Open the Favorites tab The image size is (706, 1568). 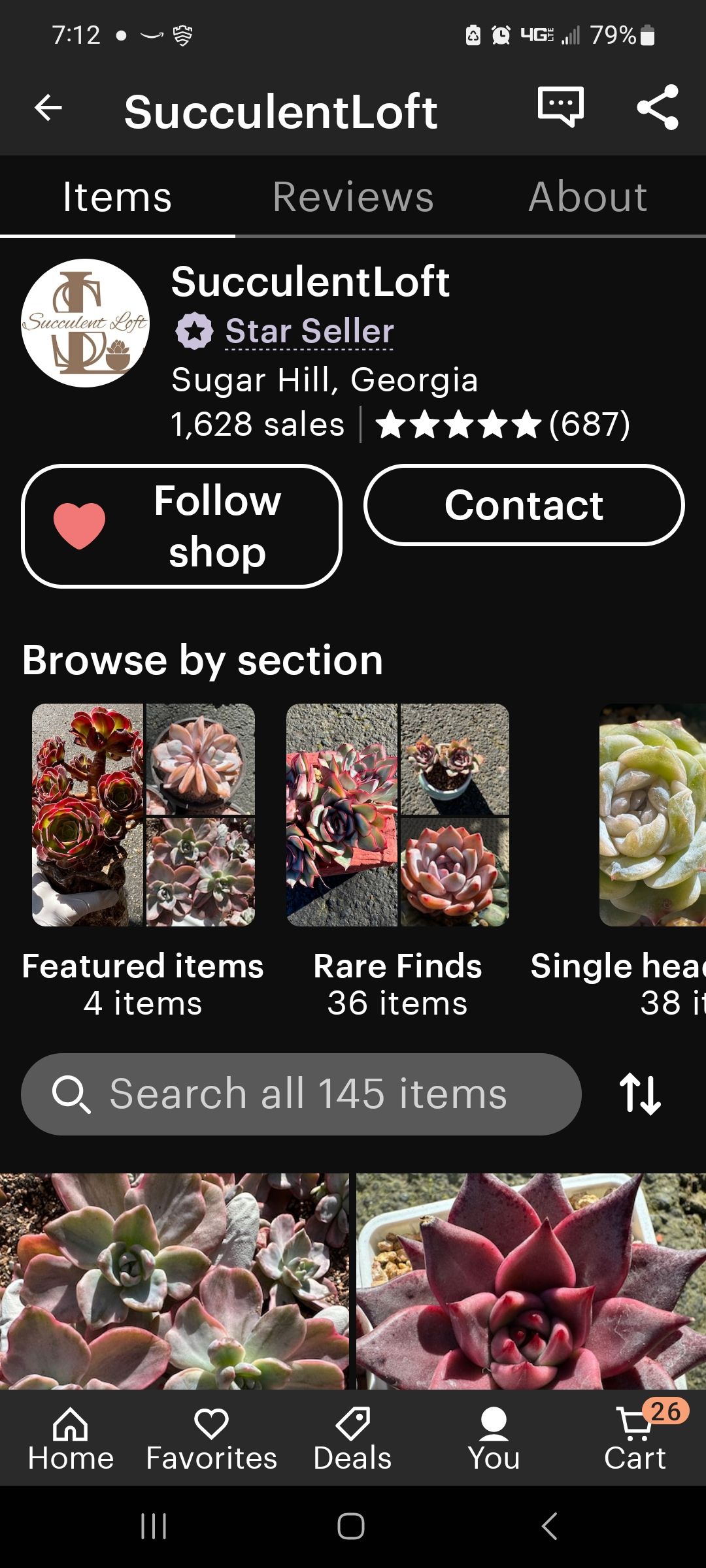pos(211,1440)
